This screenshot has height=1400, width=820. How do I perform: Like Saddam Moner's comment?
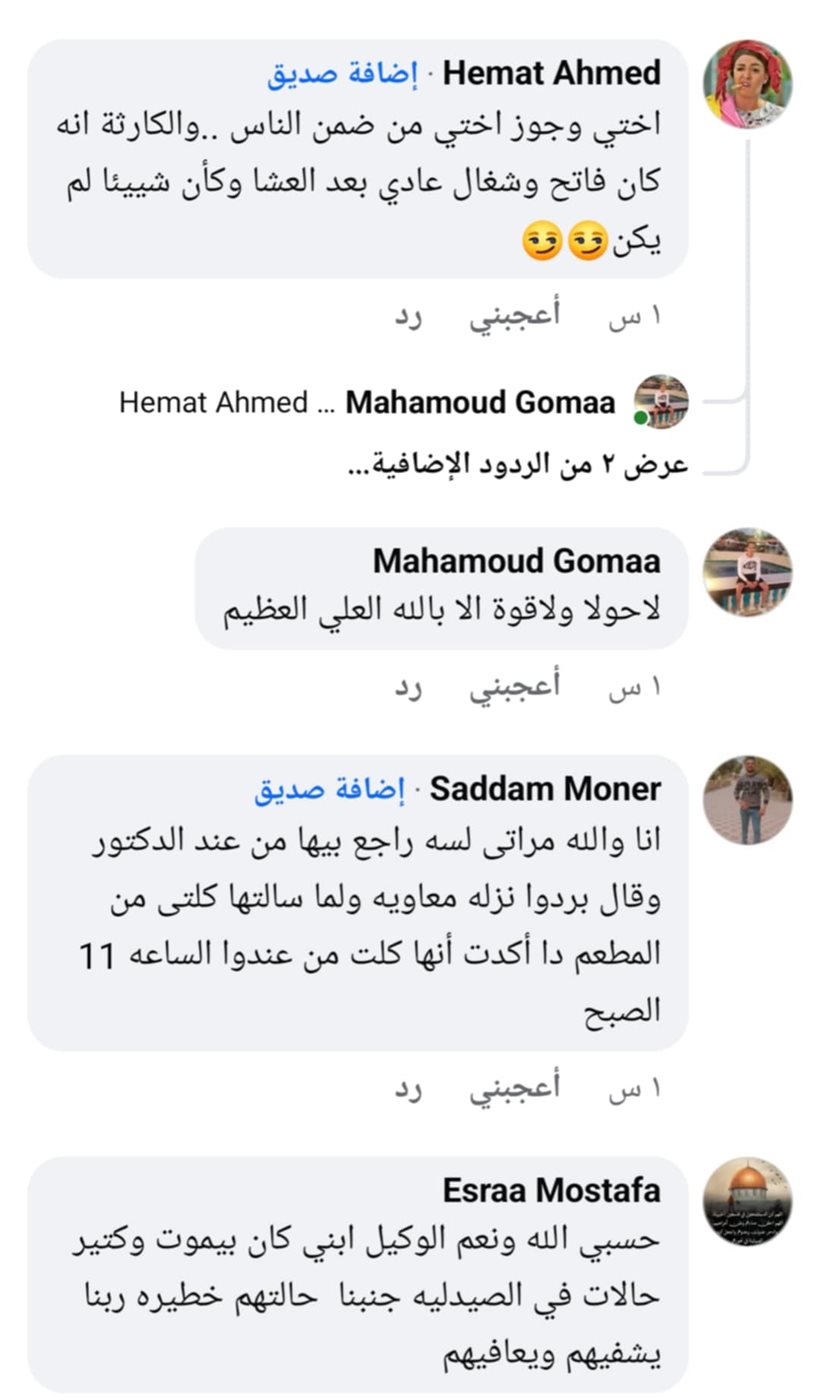515,1089
